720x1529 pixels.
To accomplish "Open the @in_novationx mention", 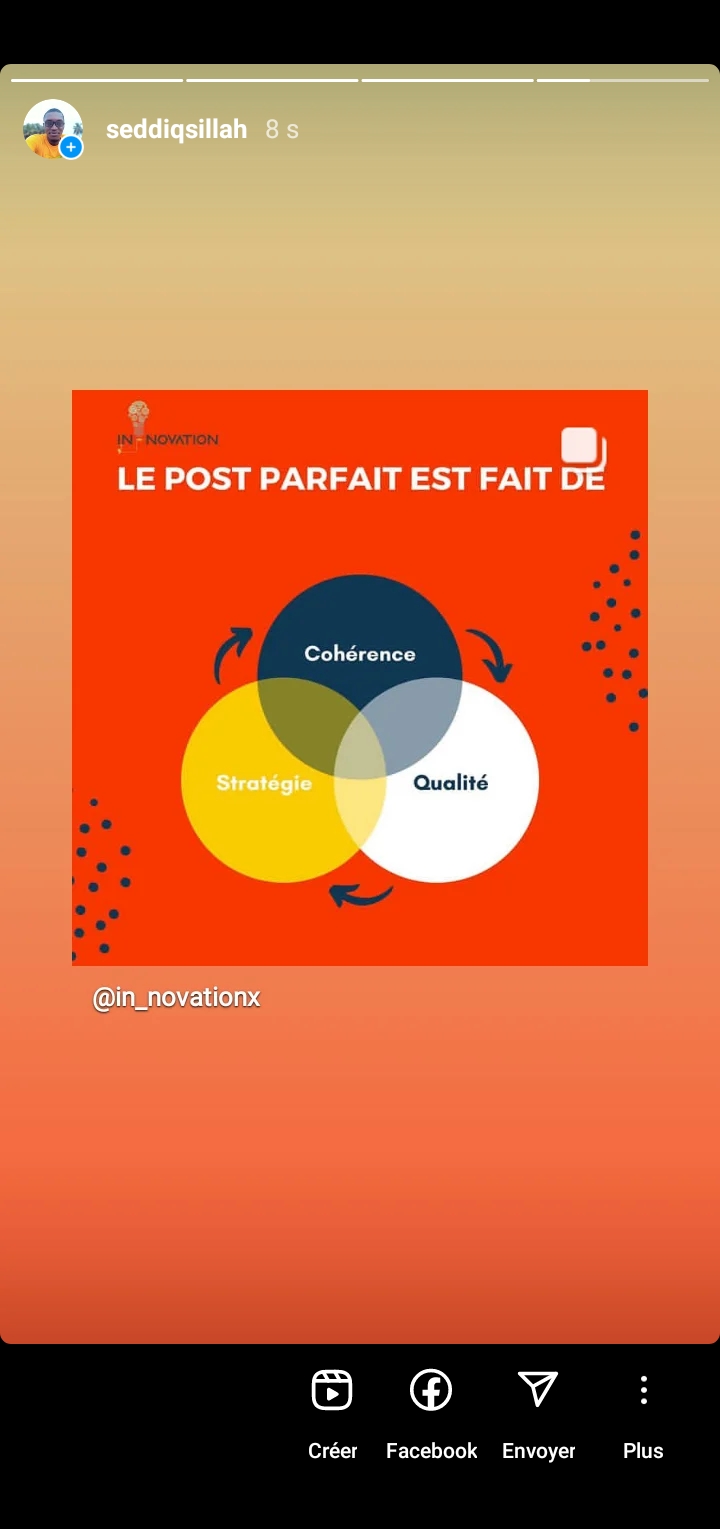I will 176,997.
